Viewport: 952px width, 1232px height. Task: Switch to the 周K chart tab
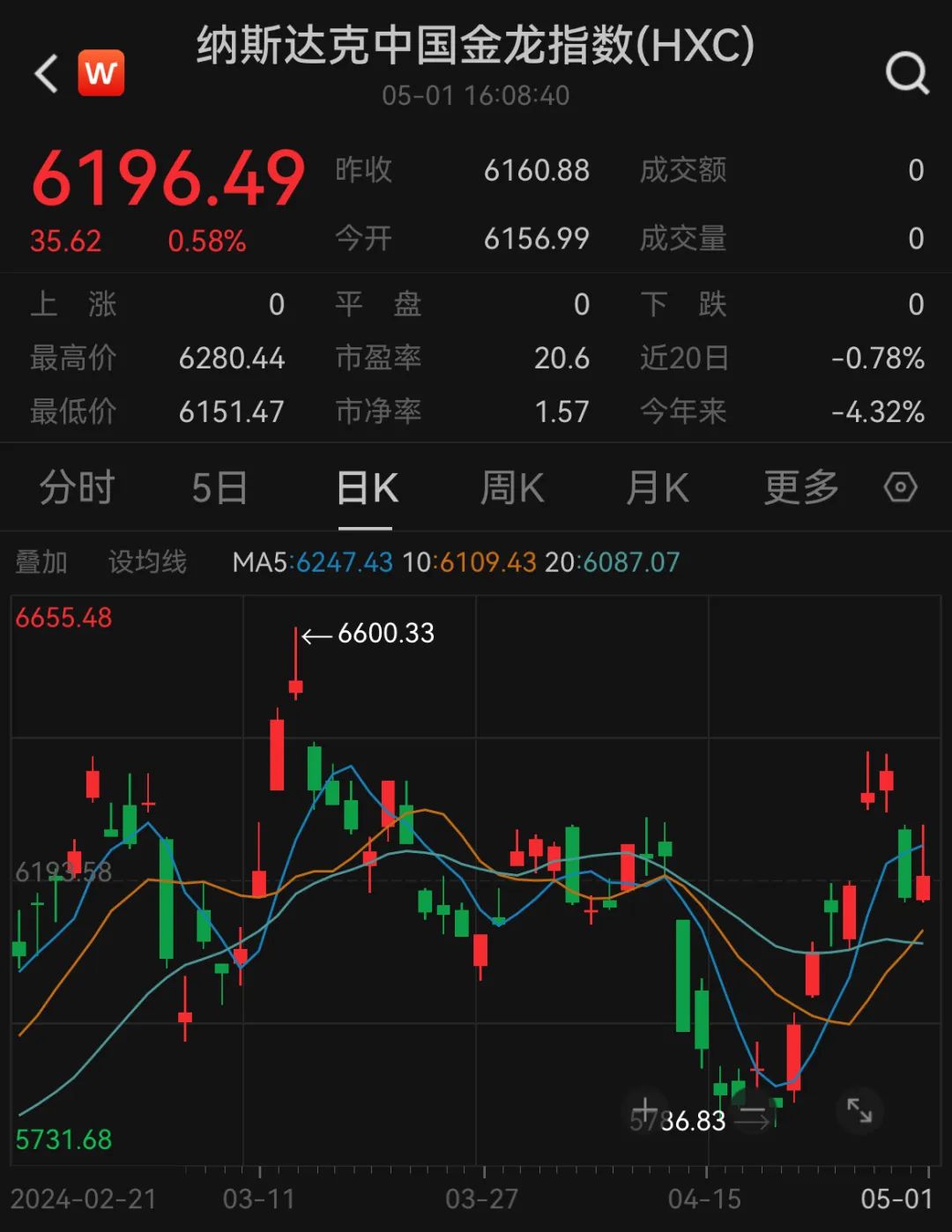(x=512, y=487)
